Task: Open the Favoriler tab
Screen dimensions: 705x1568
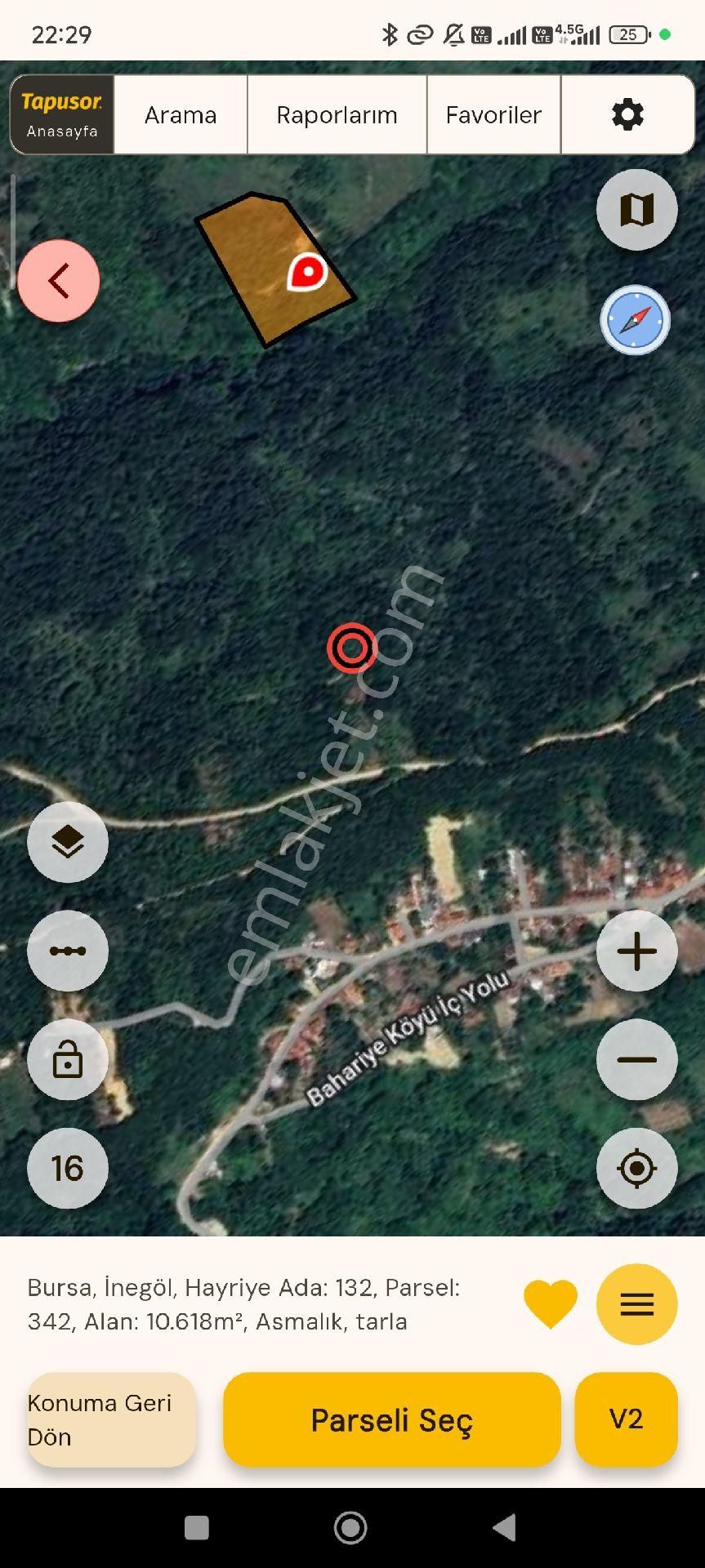Action: pyautogui.click(x=493, y=114)
